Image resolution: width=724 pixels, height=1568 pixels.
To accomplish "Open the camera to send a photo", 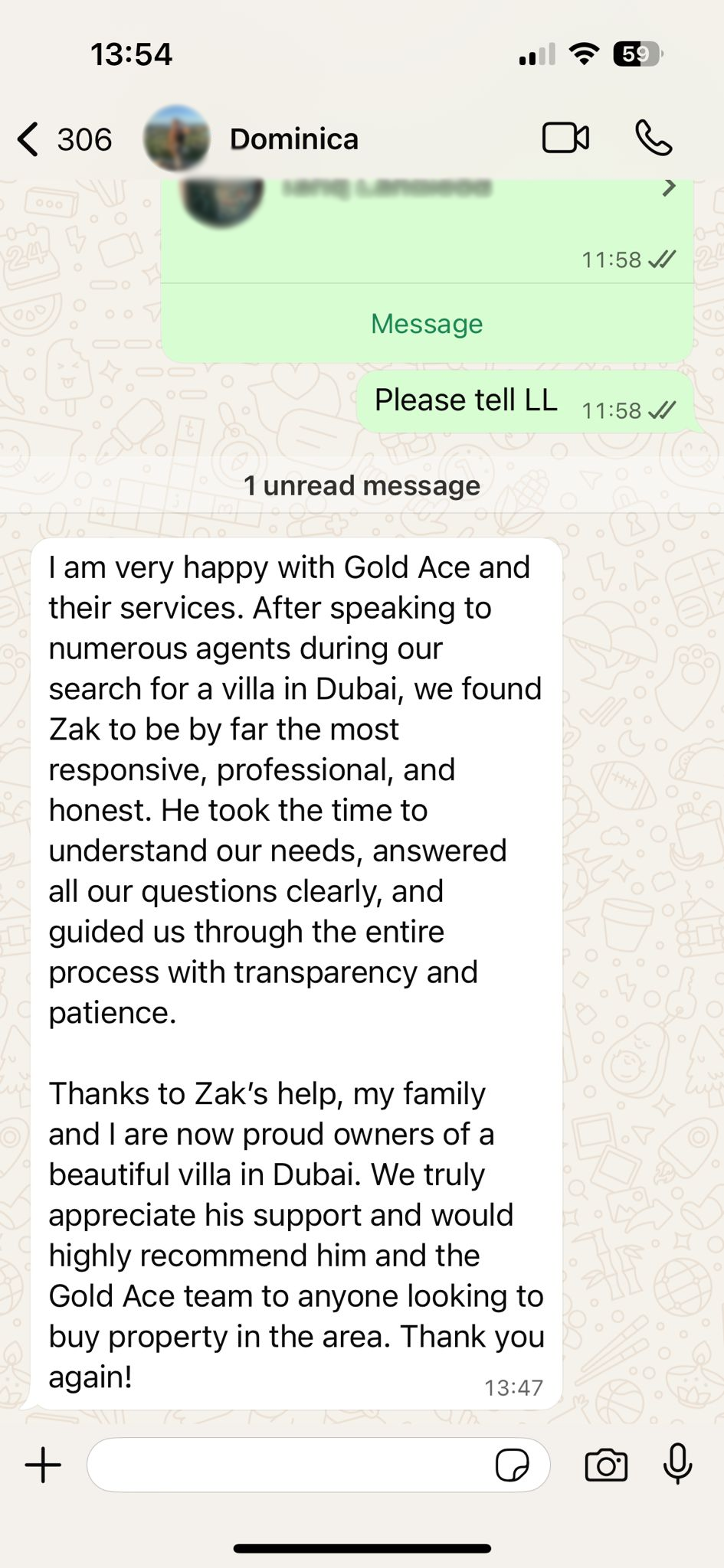I will (605, 1465).
